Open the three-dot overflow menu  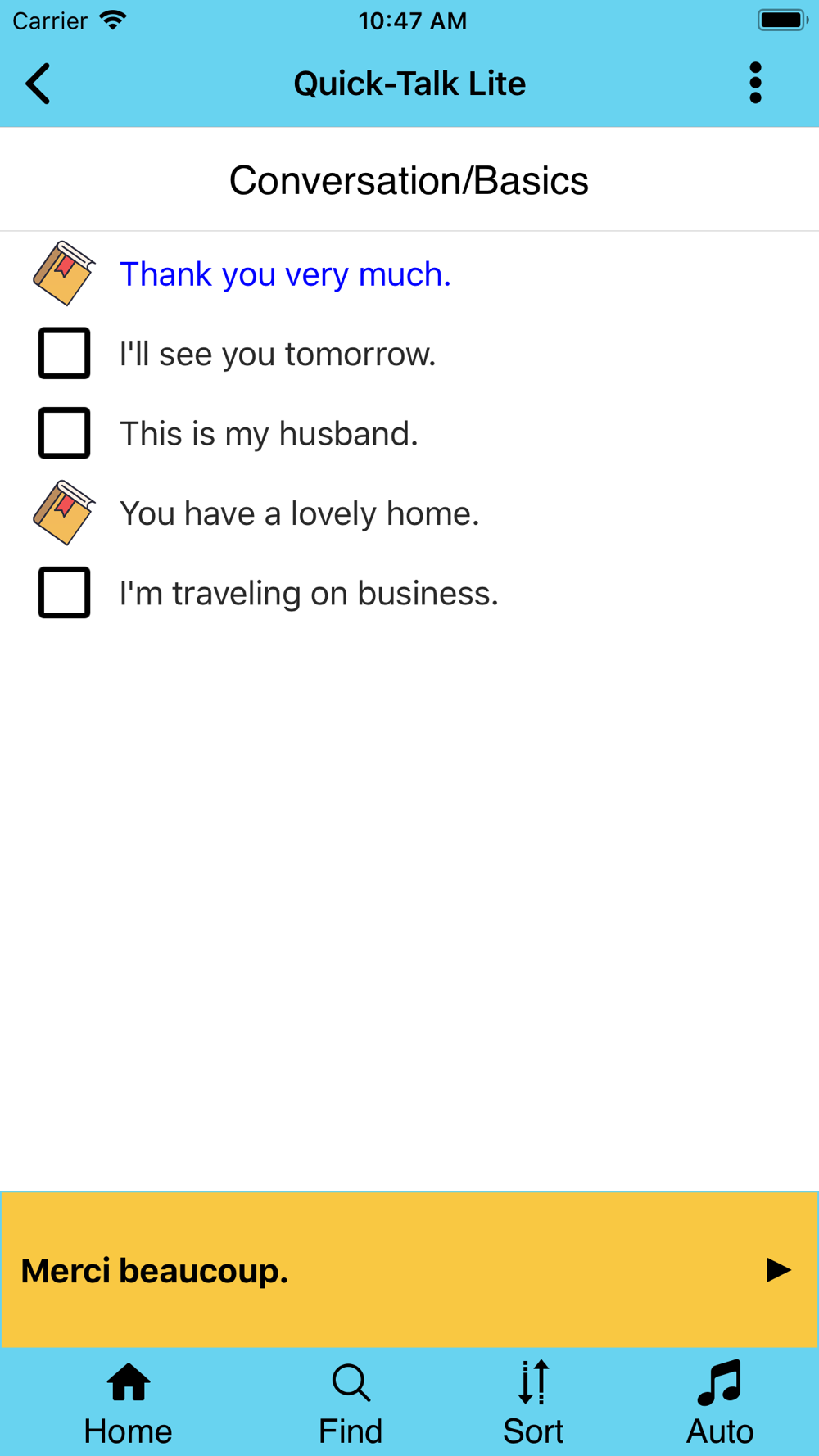(x=755, y=83)
